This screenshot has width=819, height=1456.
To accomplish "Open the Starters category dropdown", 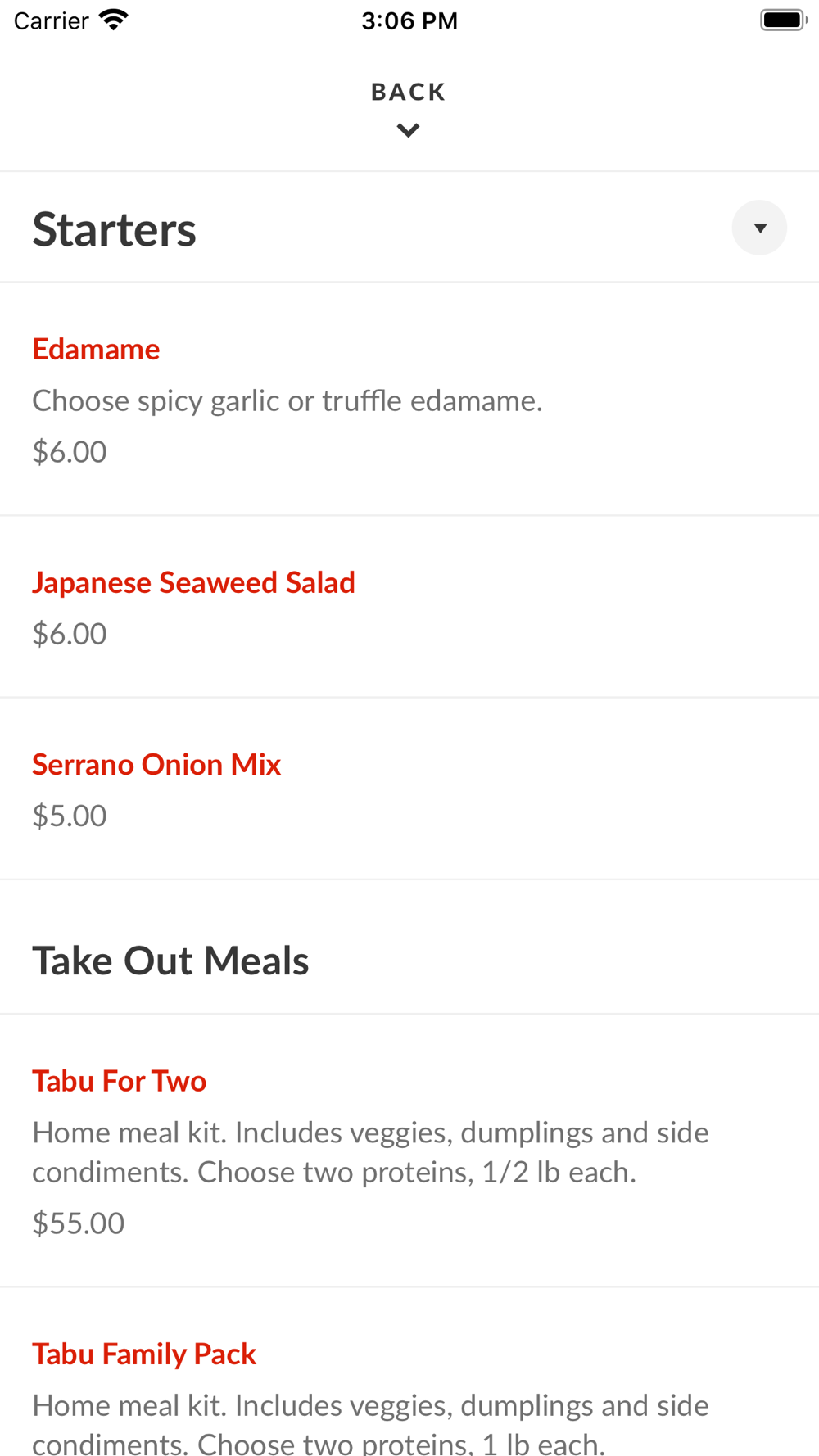I will pyautogui.click(x=759, y=228).
